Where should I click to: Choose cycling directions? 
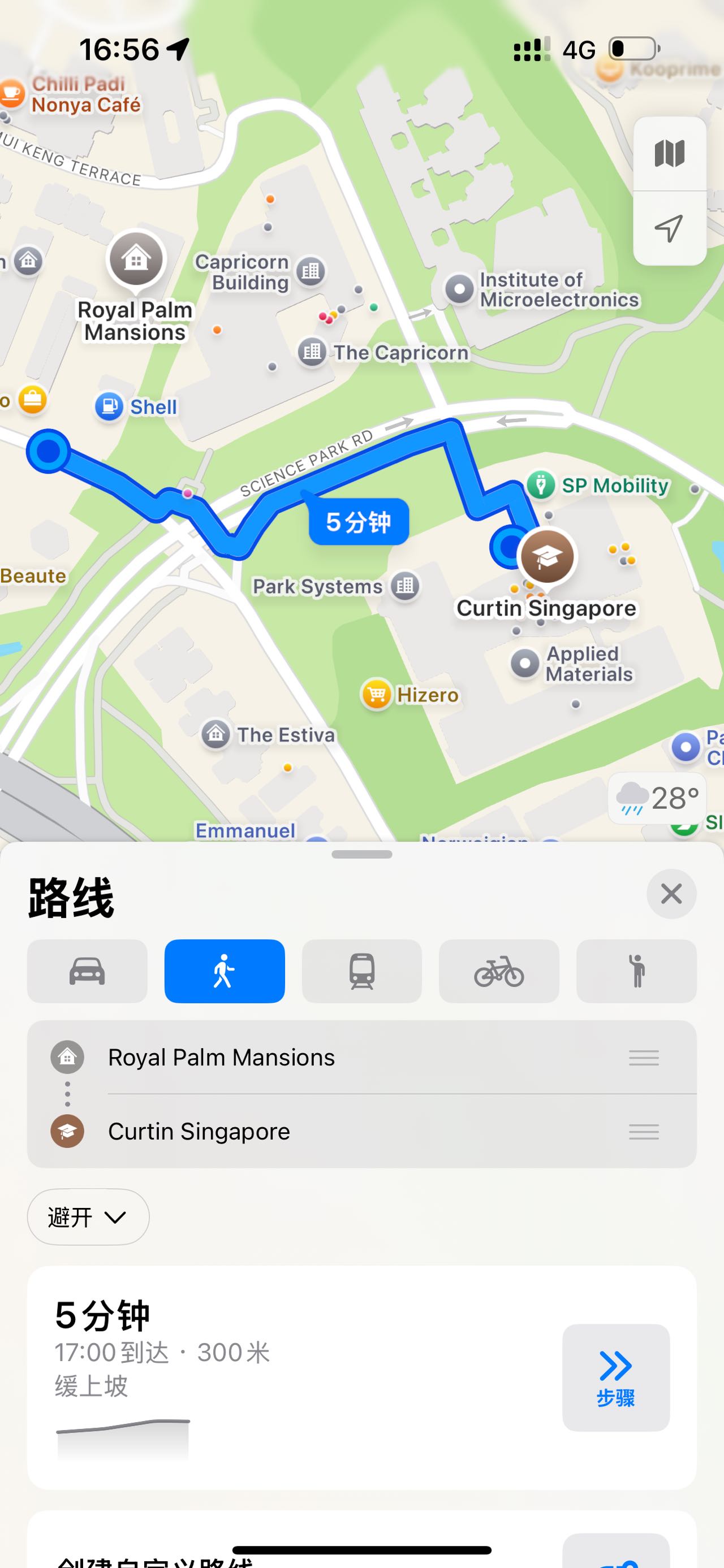[499, 971]
